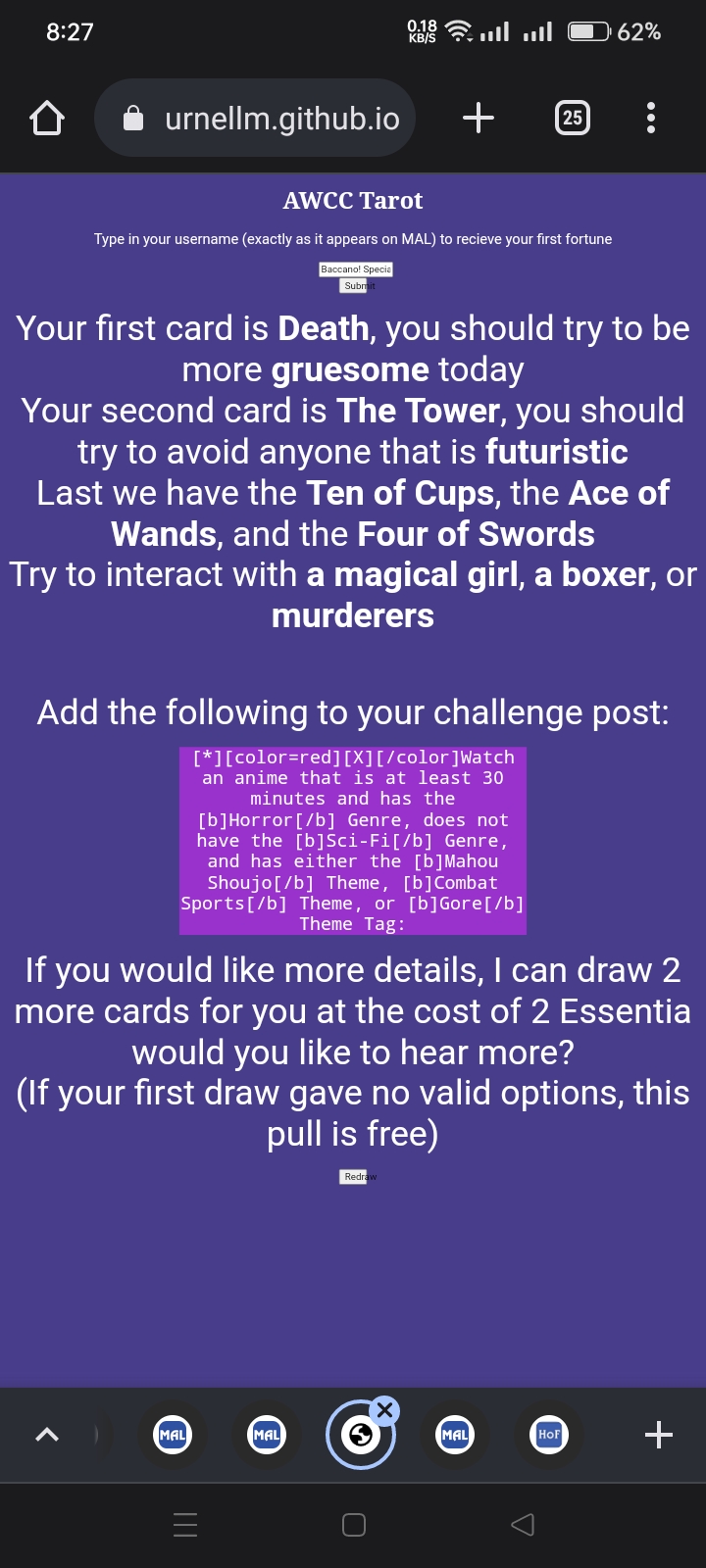
Task: Tap the challenge post code box
Action: click(x=353, y=841)
